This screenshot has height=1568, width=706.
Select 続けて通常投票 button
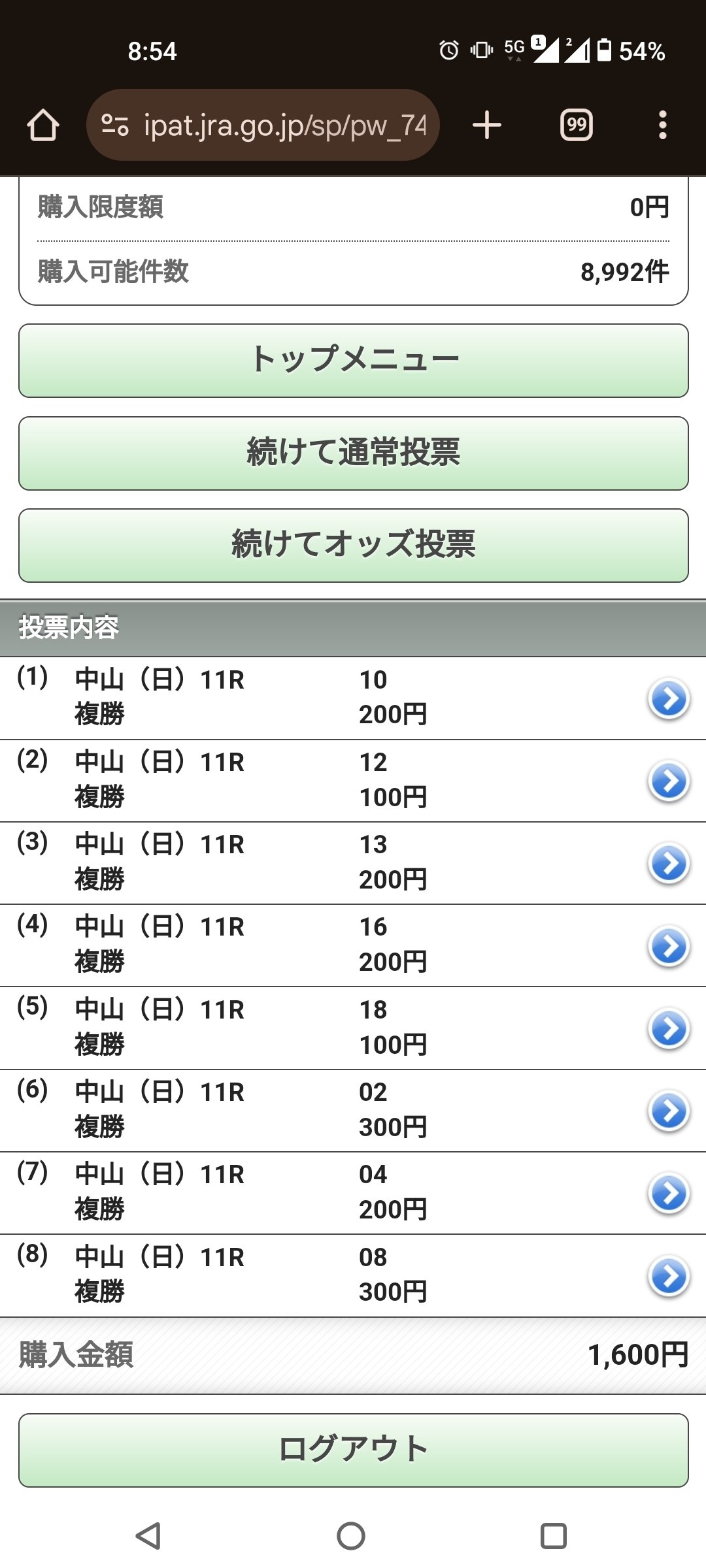353,453
